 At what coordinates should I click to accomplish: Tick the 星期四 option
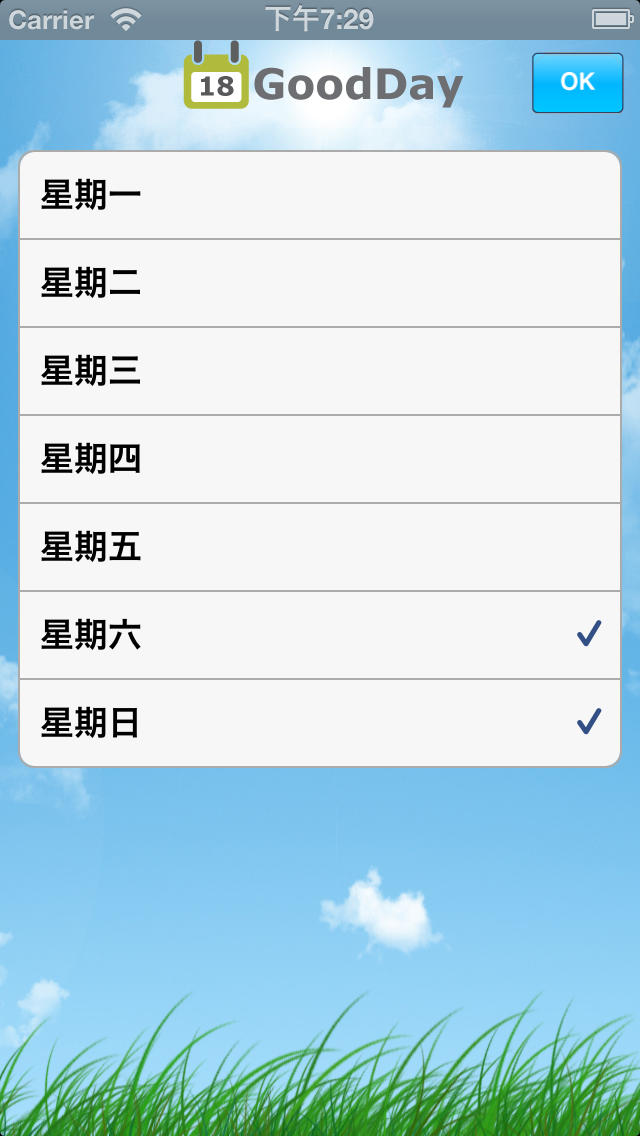pos(320,459)
